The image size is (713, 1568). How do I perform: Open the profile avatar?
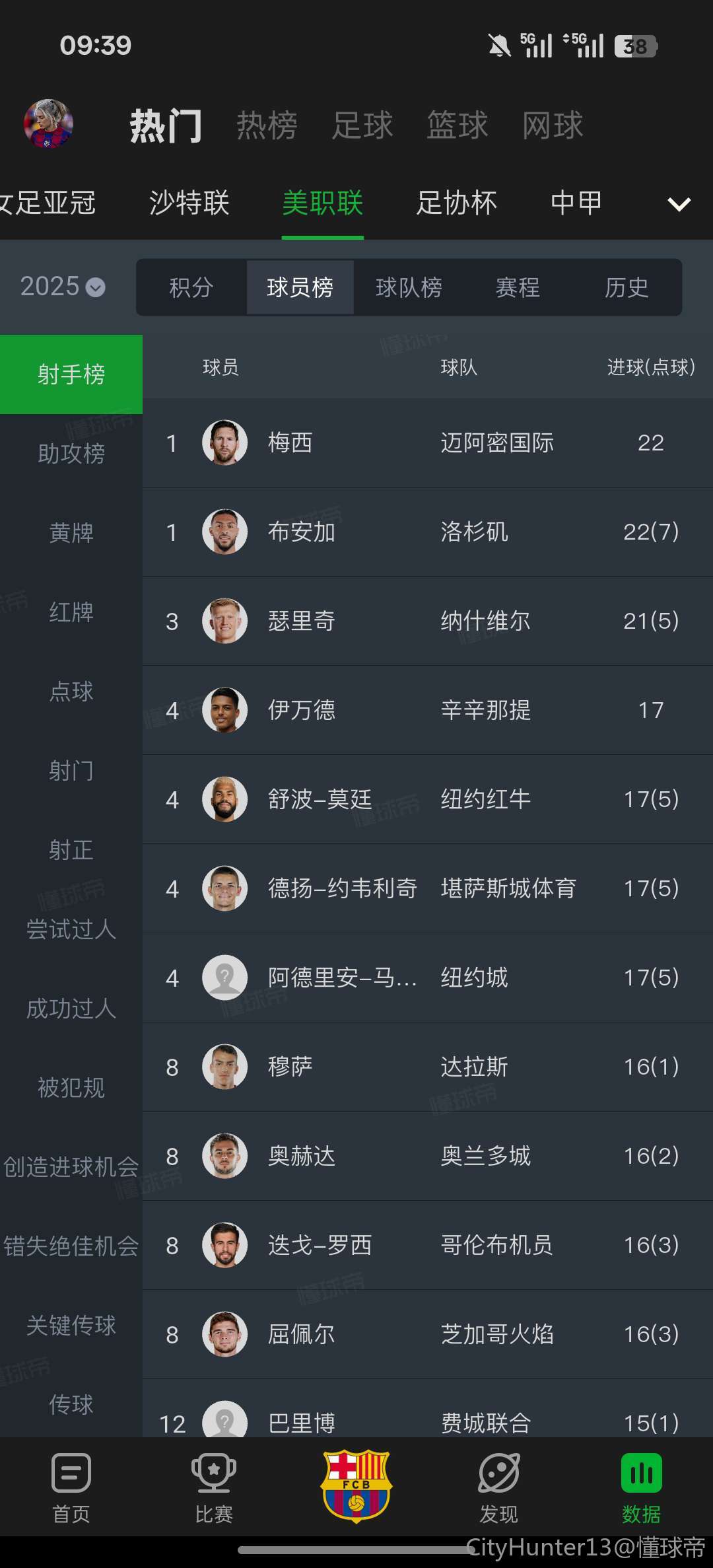[x=48, y=124]
